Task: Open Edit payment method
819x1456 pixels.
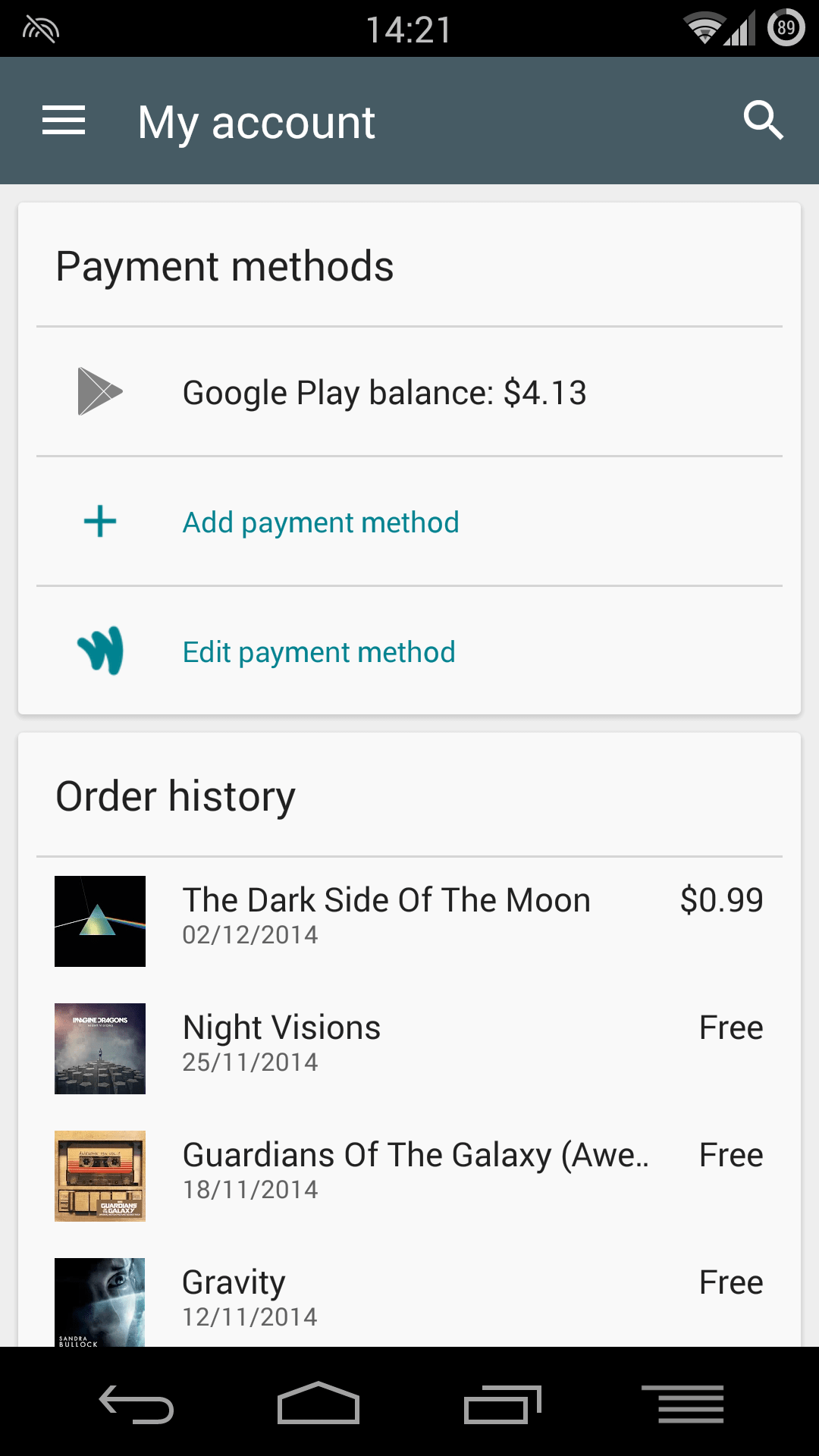Action: 409,651
